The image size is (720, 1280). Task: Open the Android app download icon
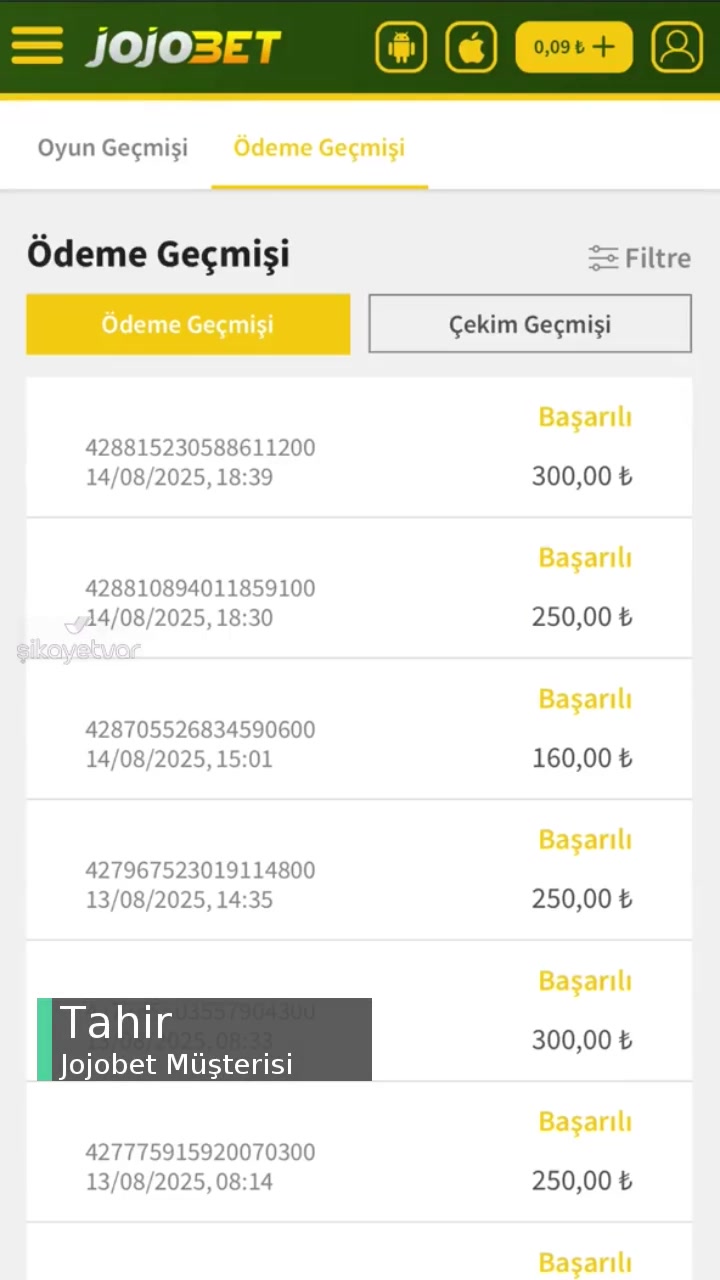point(400,46)
